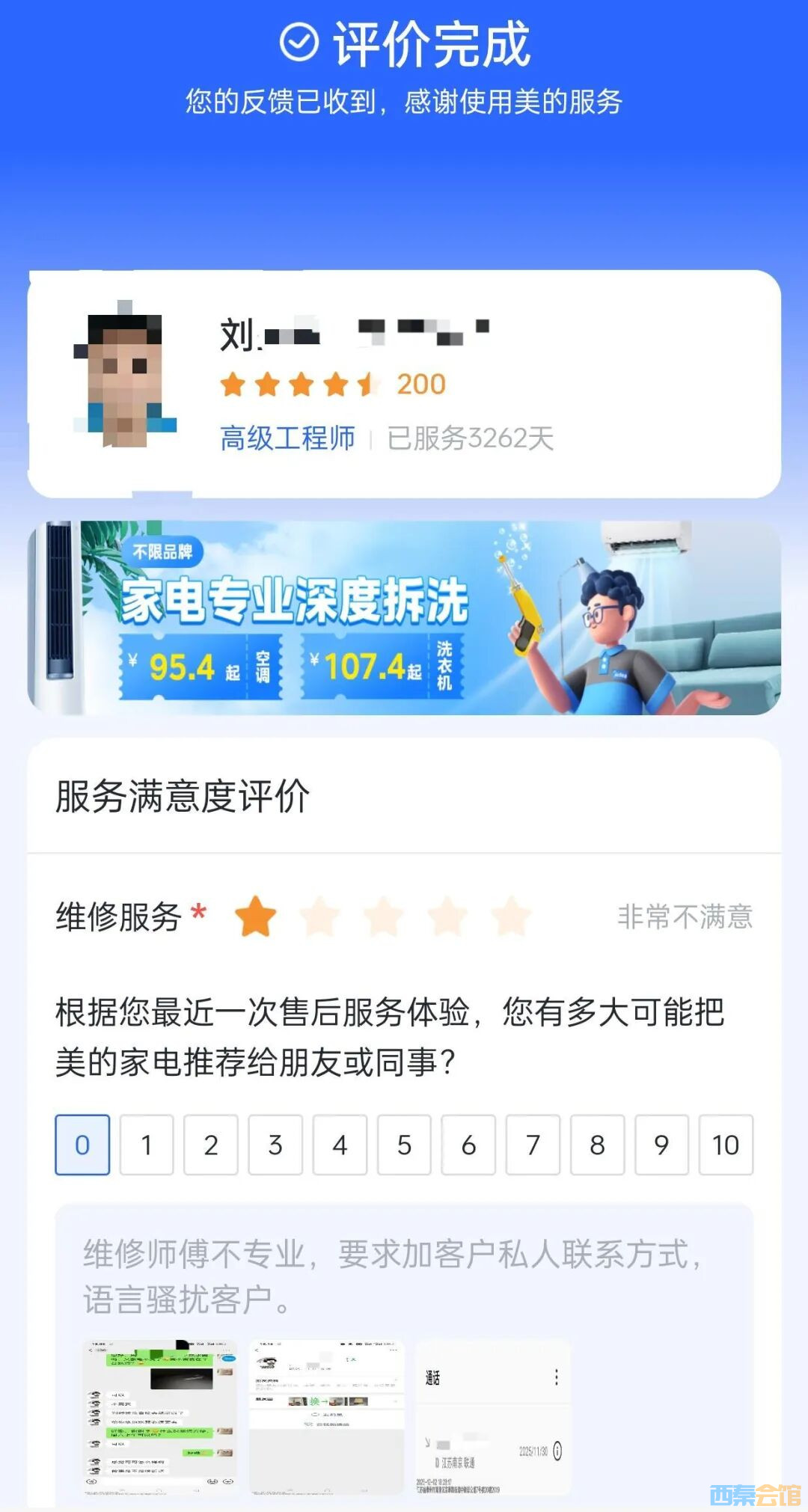
Task: Select 4 on the recommendation scale
Action: (x=340, y=1145)
